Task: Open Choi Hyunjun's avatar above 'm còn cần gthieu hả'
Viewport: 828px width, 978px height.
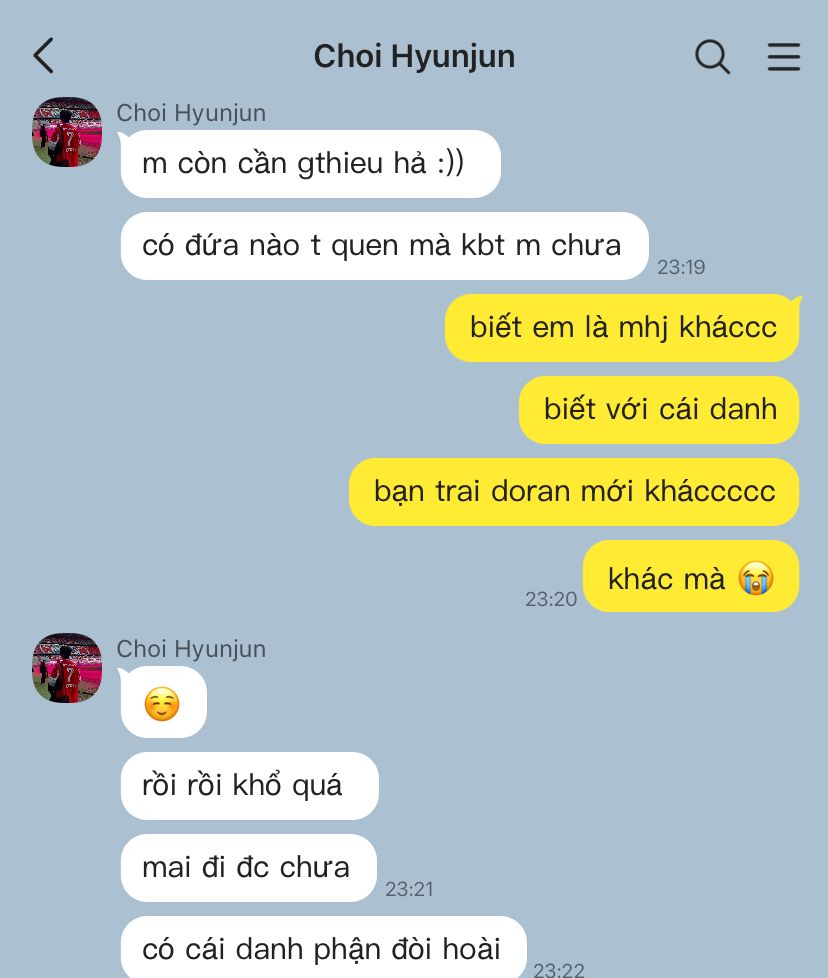Action: [67, 132]
